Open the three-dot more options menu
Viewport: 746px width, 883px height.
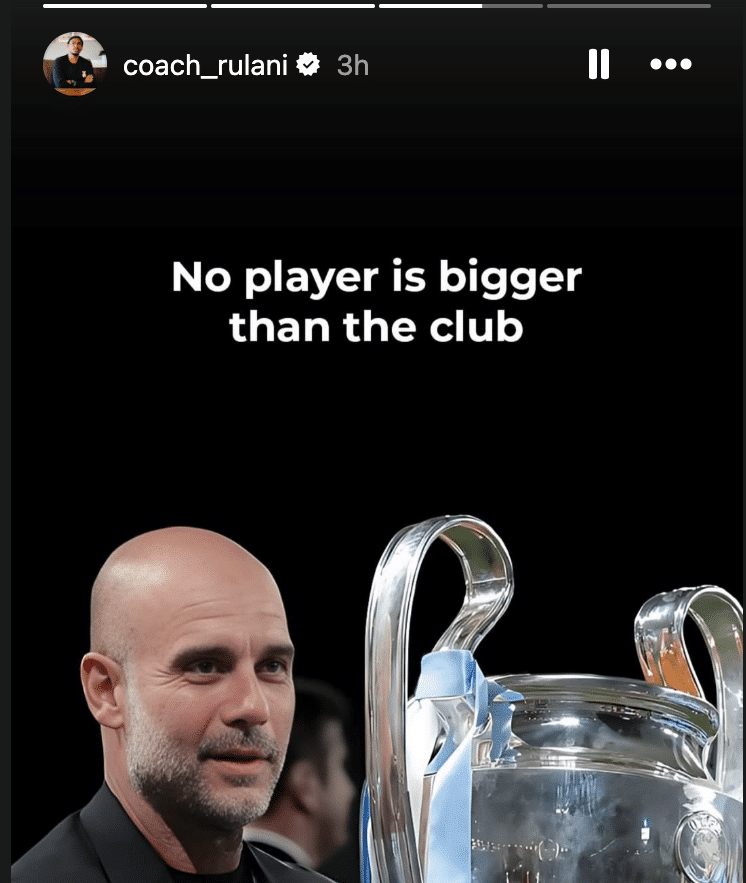(670, 64)
